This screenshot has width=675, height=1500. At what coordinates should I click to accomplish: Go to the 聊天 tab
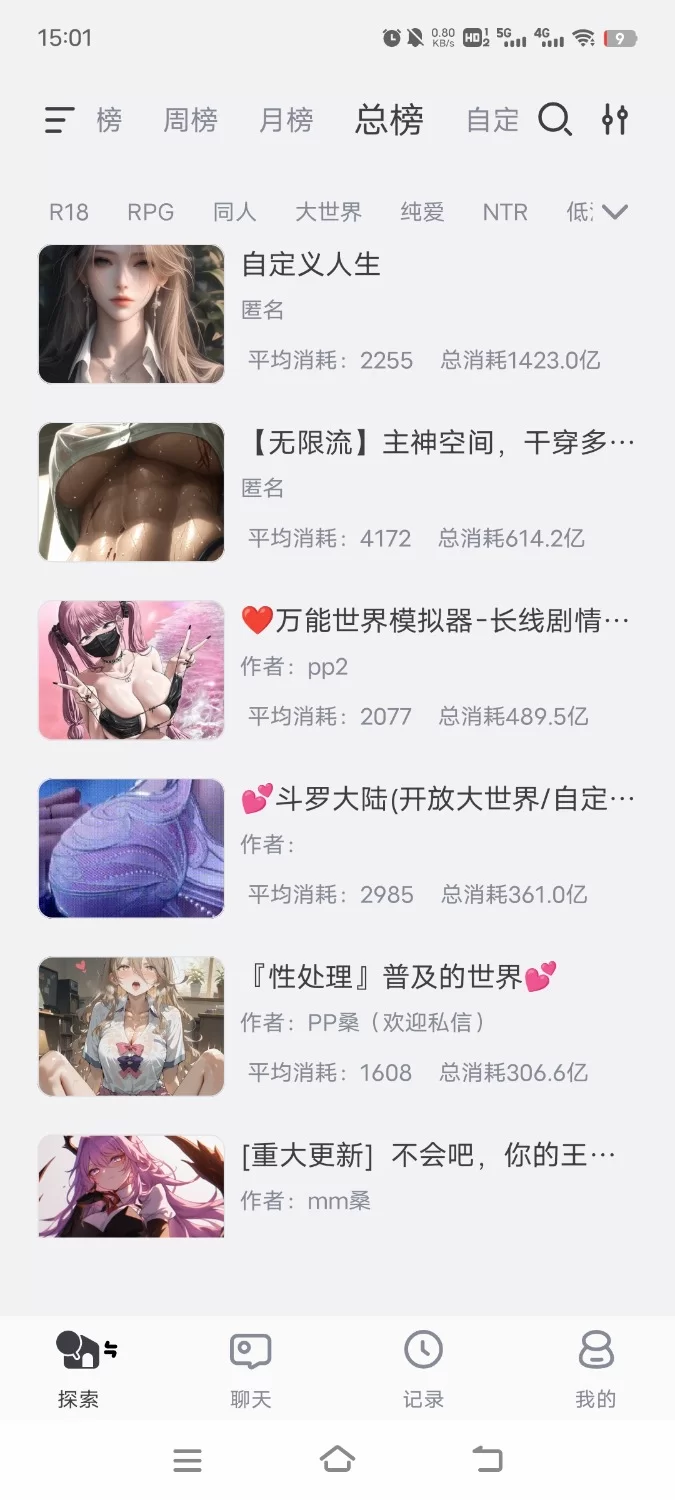[x=250, y=1370]
